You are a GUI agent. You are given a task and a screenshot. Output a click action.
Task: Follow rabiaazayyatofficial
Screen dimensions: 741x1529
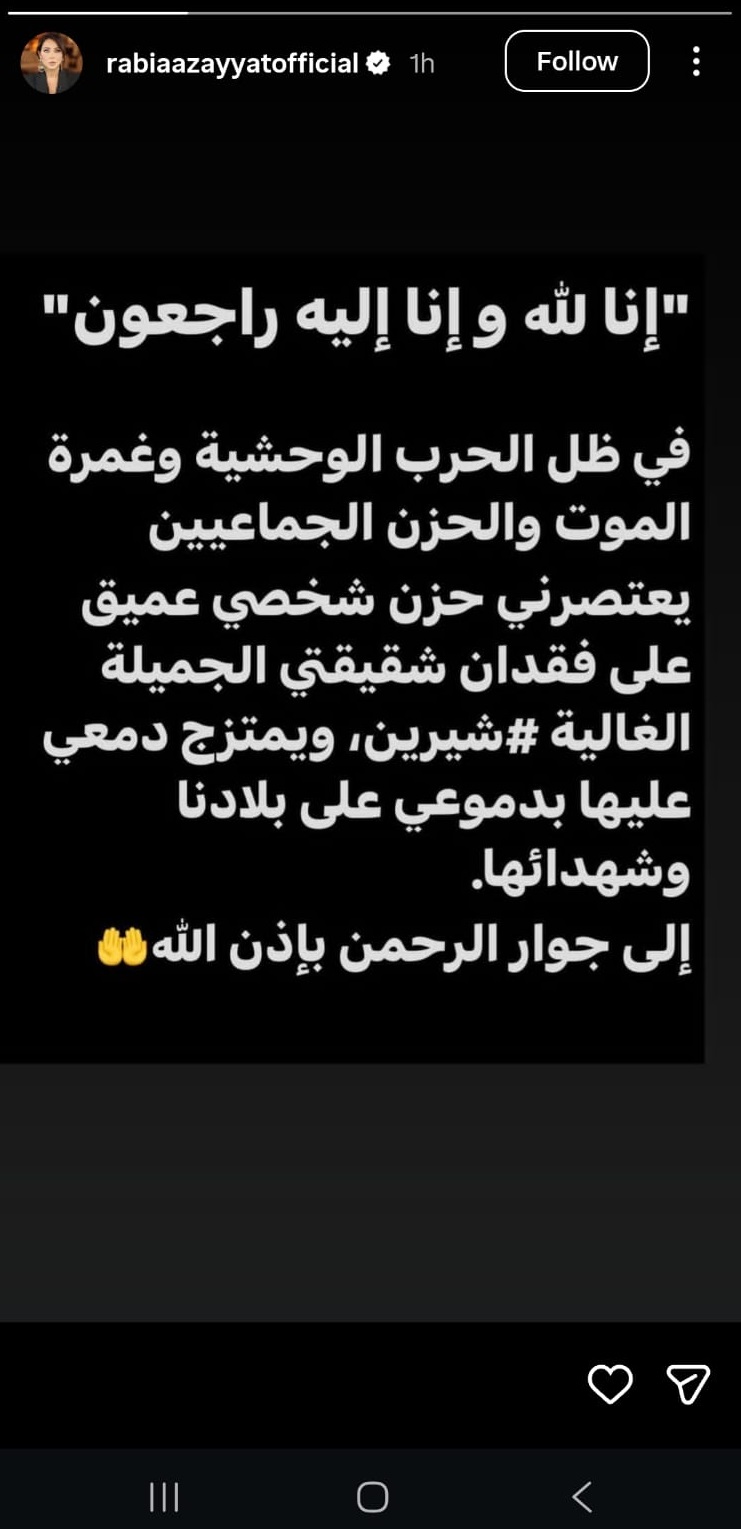tap(577, 62)
